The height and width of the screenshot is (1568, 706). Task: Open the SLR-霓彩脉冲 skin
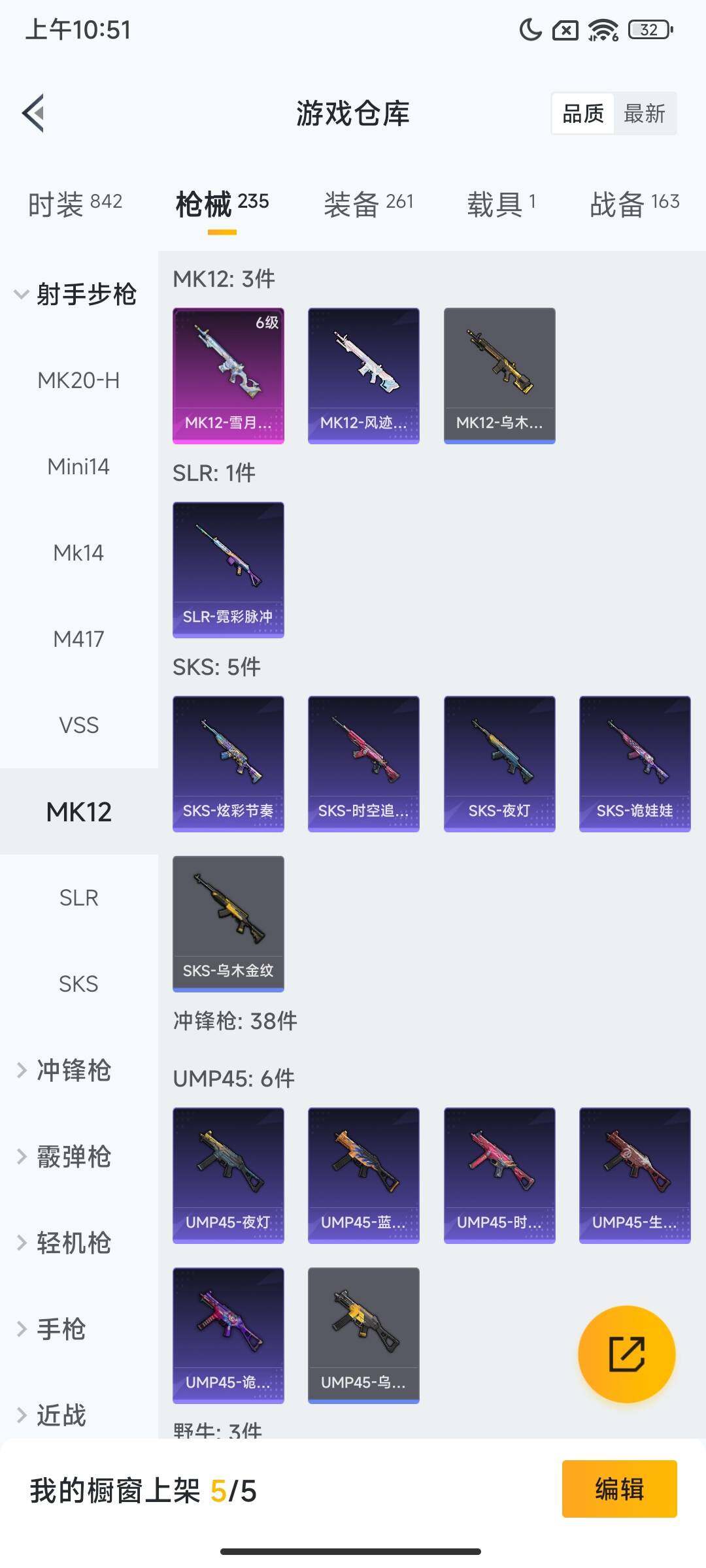[x=228, y=570]
